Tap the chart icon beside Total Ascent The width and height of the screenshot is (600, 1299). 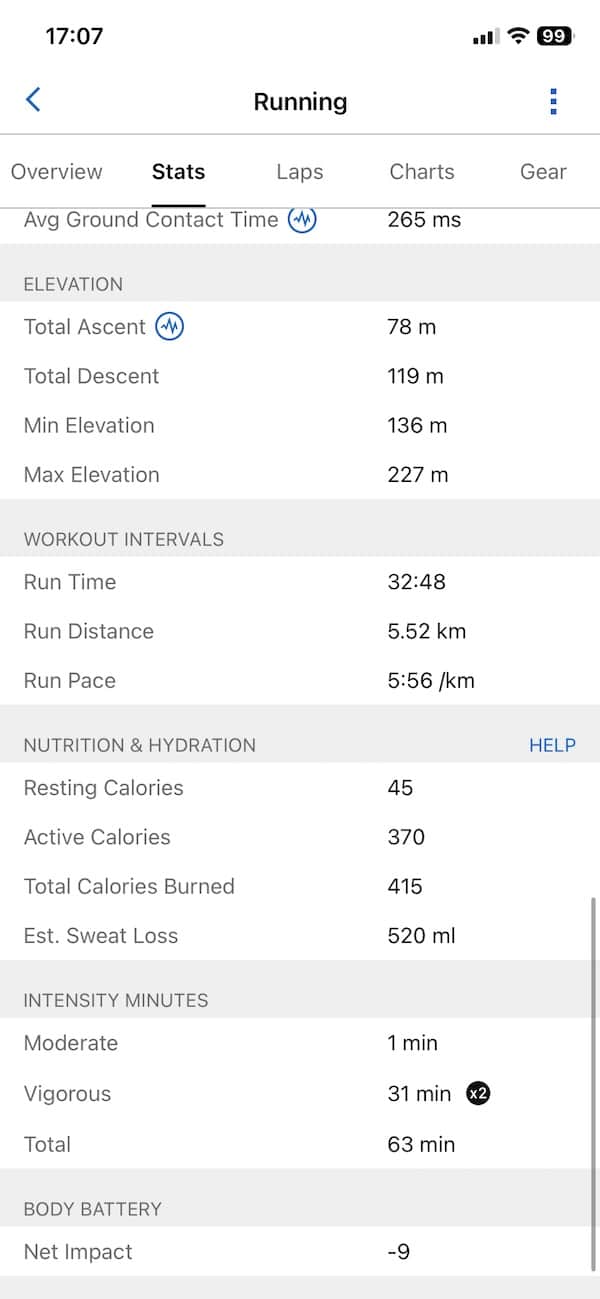[170, 326]
